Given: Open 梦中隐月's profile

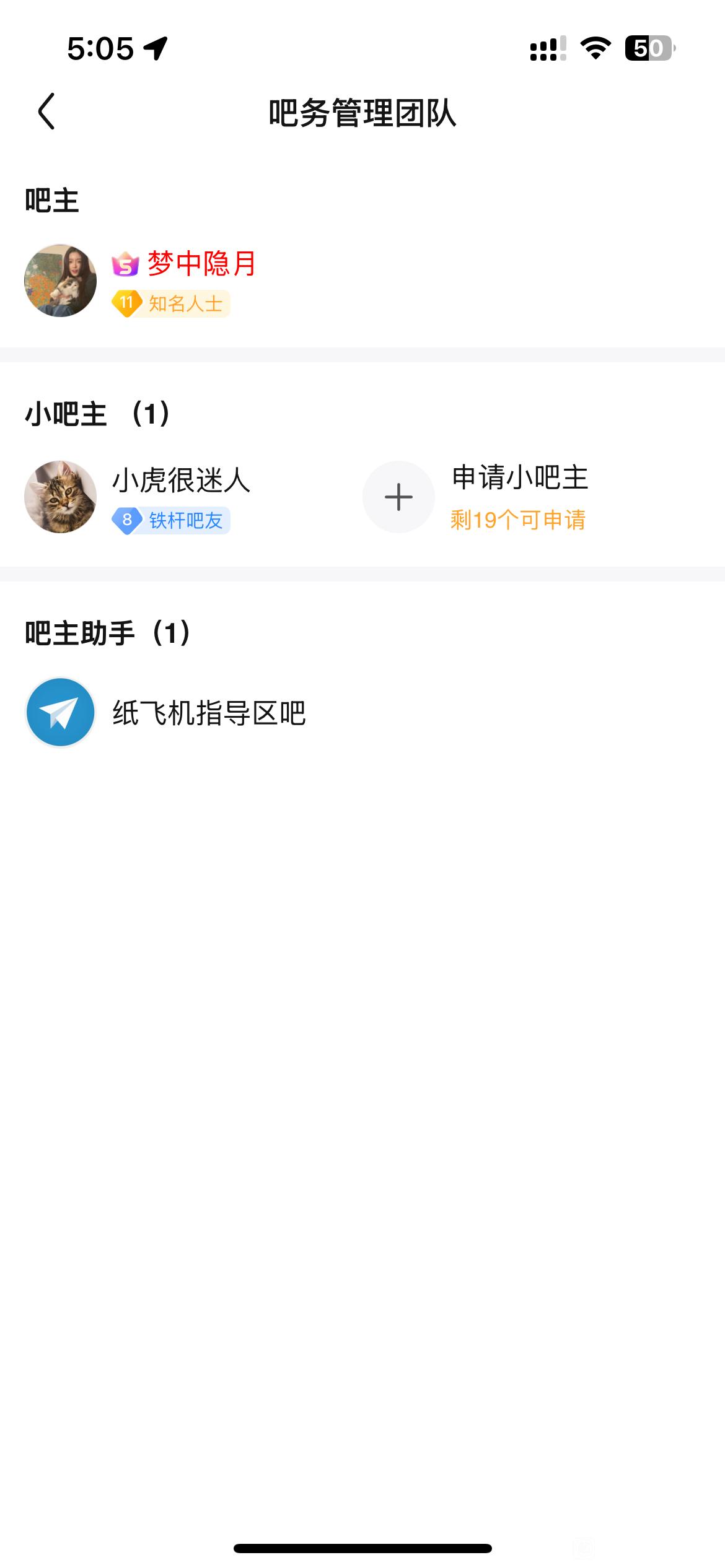Looking at the screenshot, I should tap(60, 281).
